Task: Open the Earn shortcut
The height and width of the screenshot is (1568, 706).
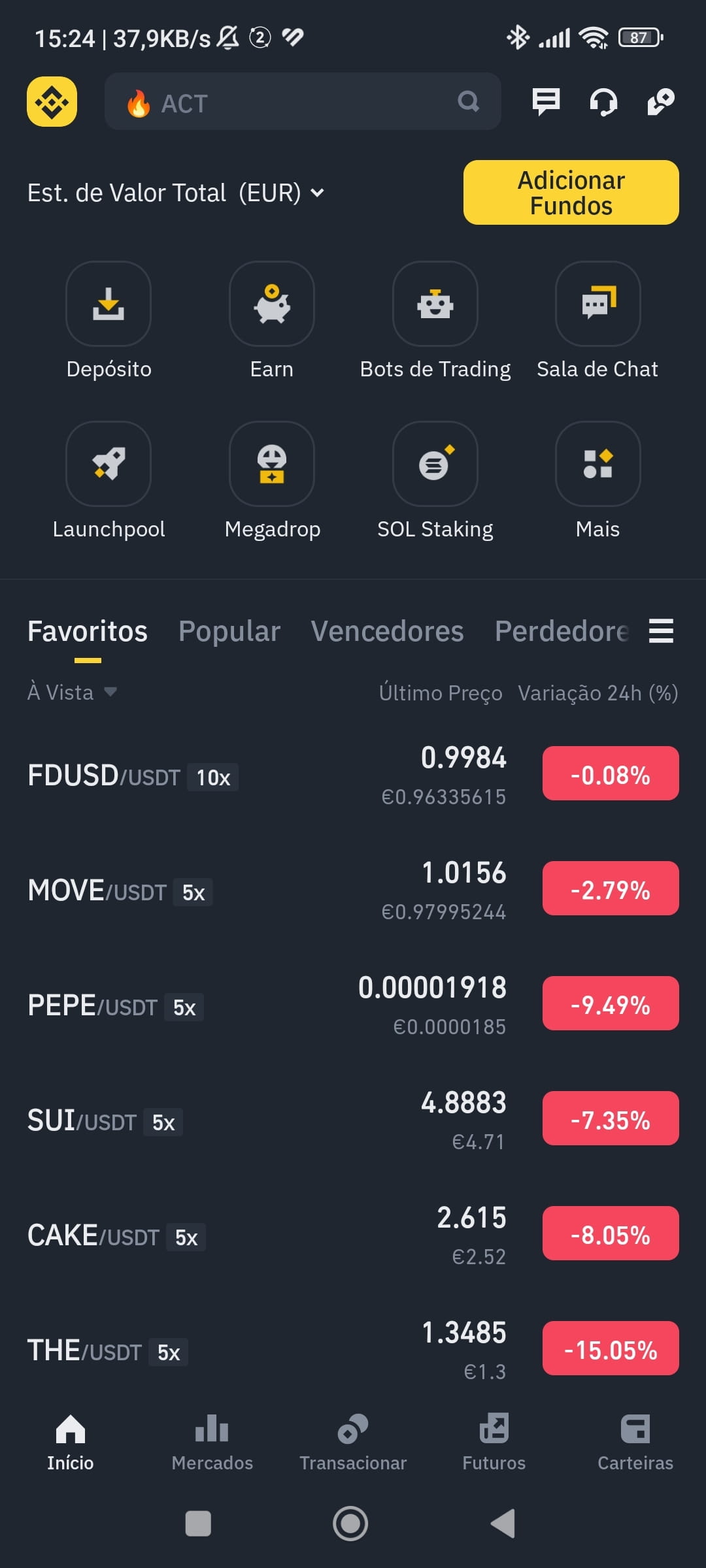Action: click(272, 321)
